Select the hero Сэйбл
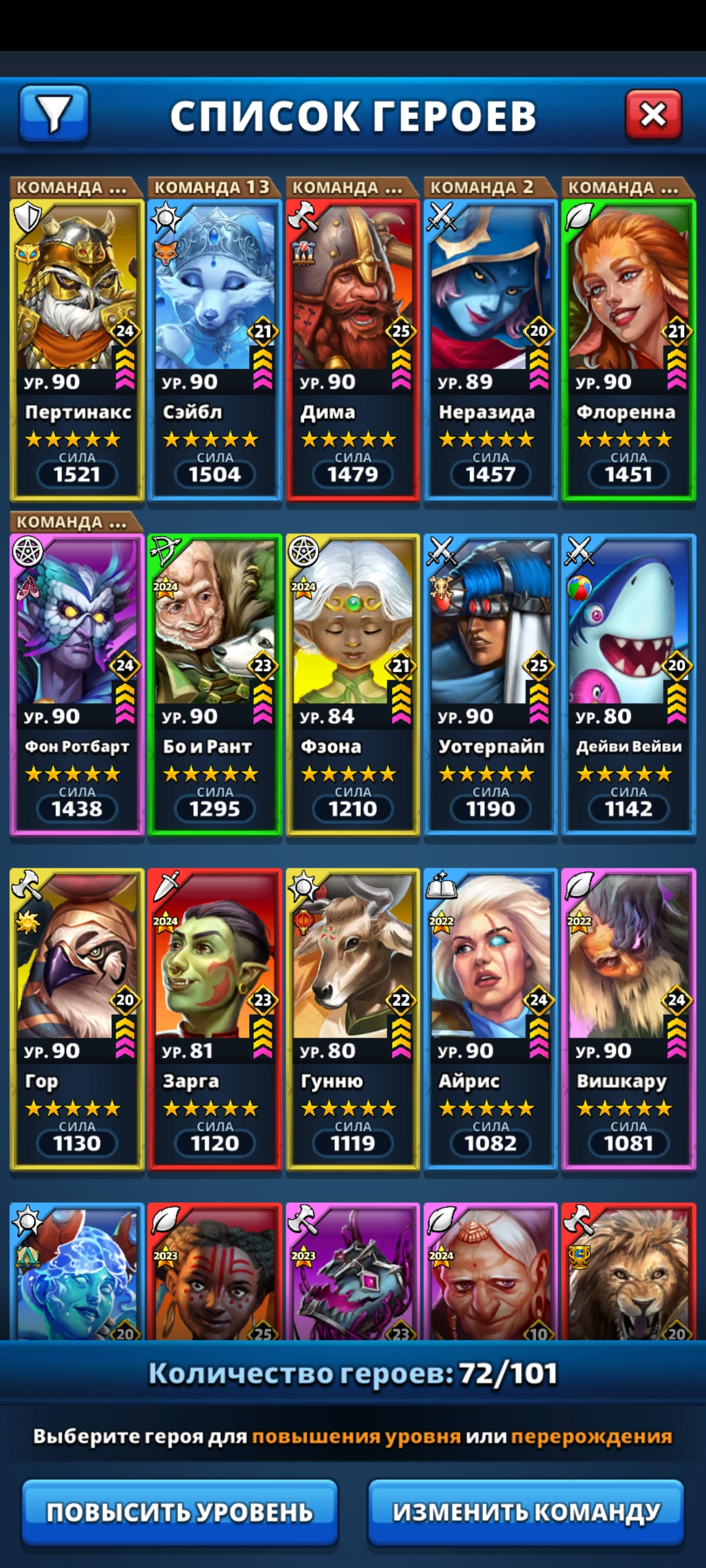 215,350
